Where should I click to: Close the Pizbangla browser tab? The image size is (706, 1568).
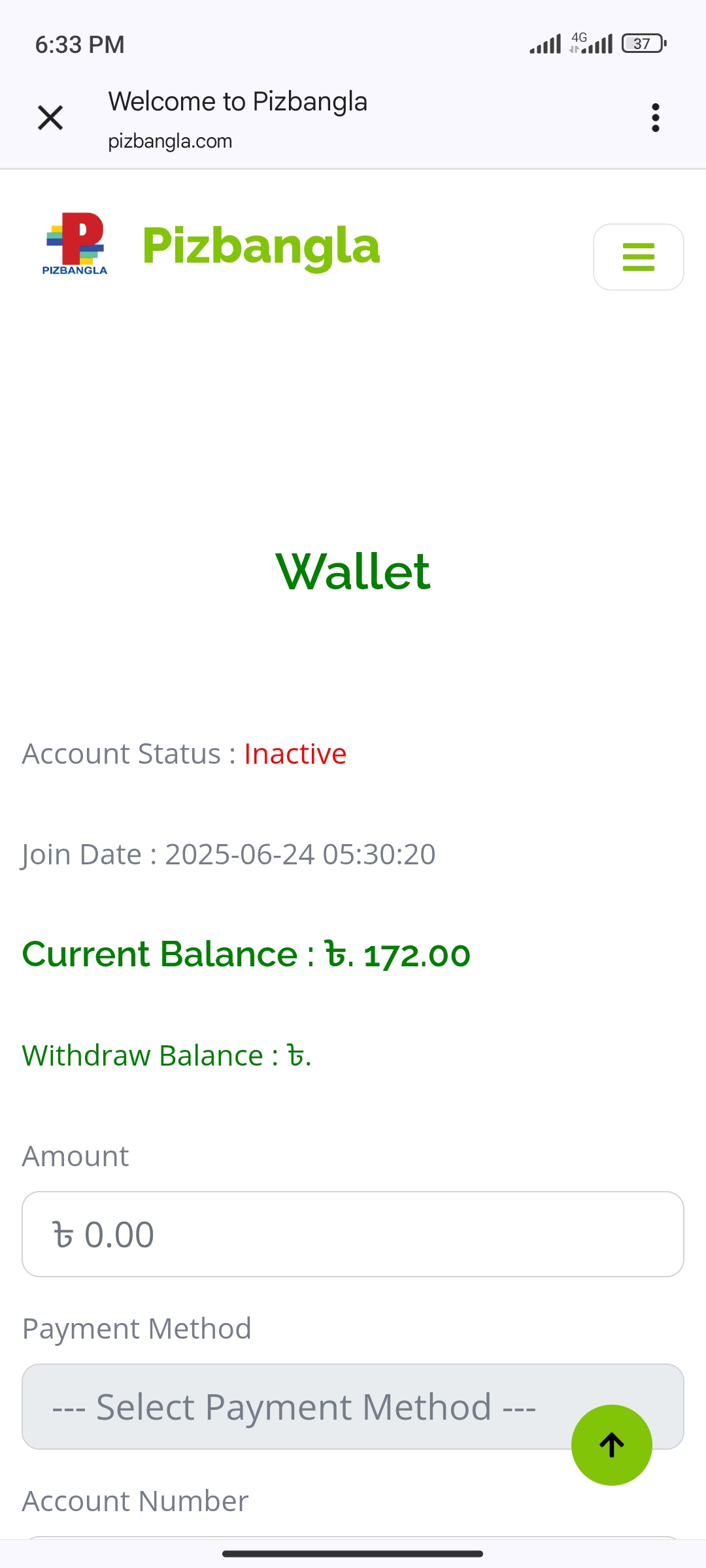[50, 118]
